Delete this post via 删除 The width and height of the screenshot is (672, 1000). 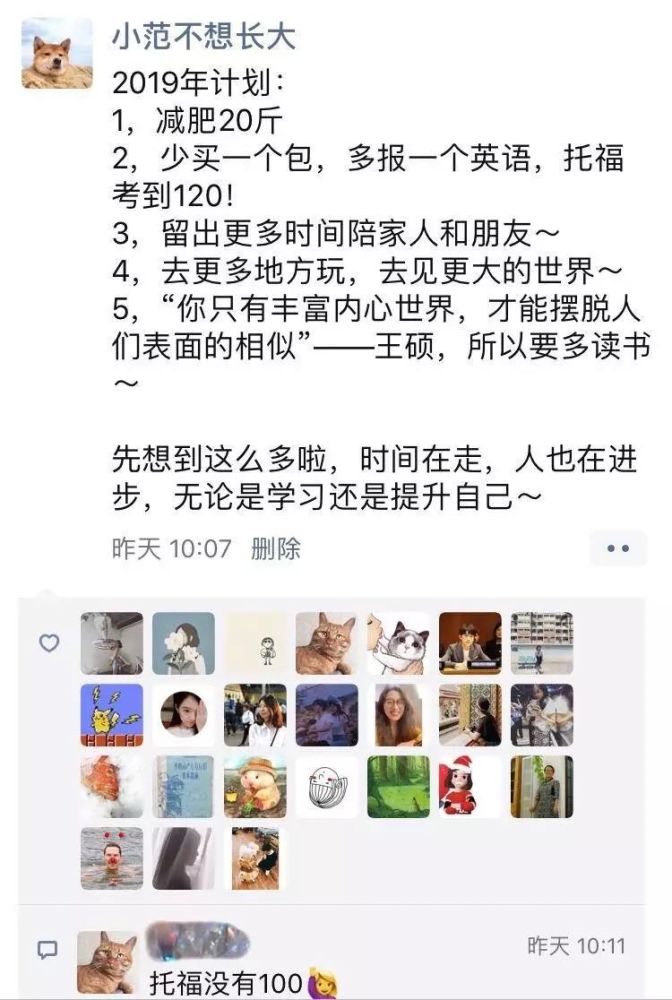[276, 548]
